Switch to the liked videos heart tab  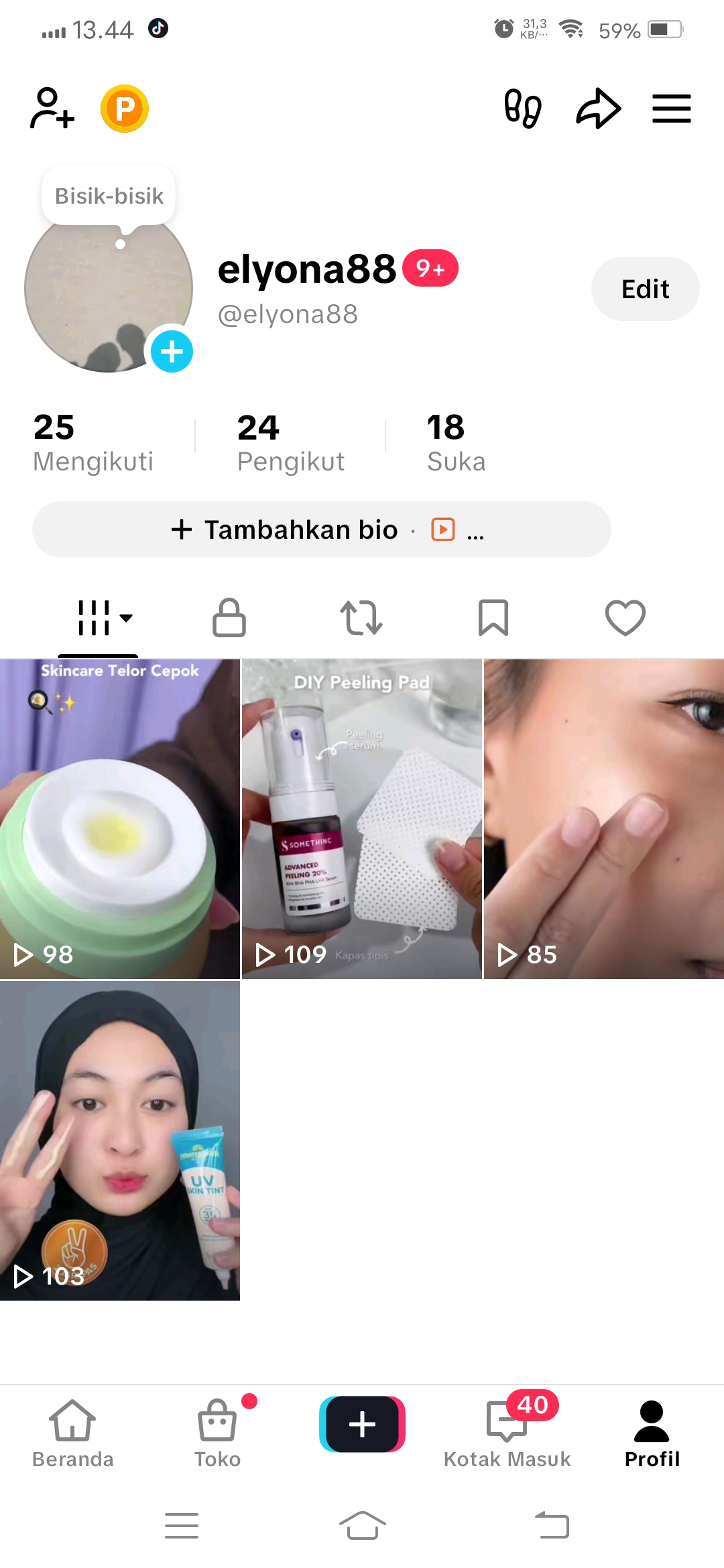click(x=625, y=617)
